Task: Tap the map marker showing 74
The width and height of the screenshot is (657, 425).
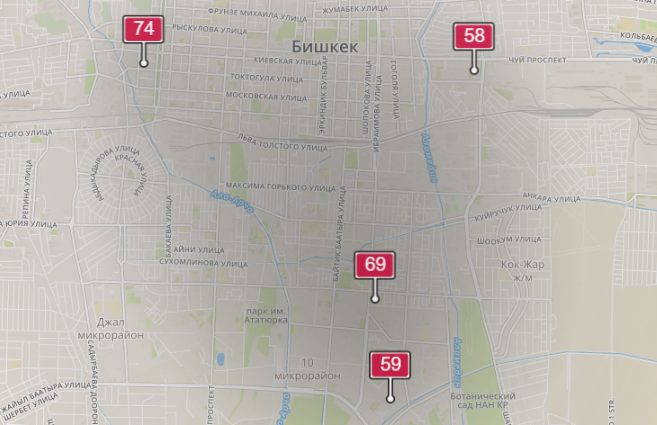Action: (144, 29)
